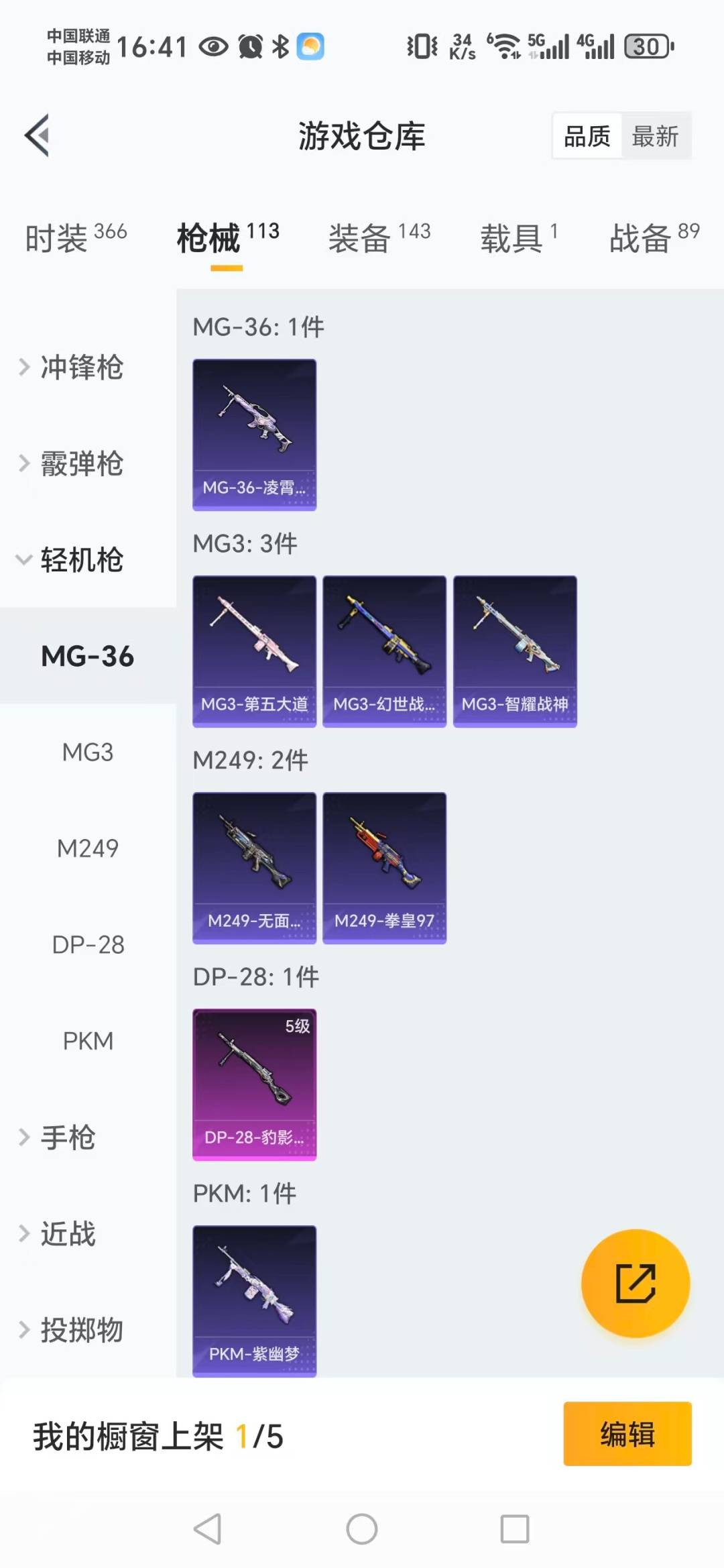This screenshot has width=724, height=1568.
Task: Open the MG3-第五大道 skin
Action: pyautogui.click(x=254, y=651)
